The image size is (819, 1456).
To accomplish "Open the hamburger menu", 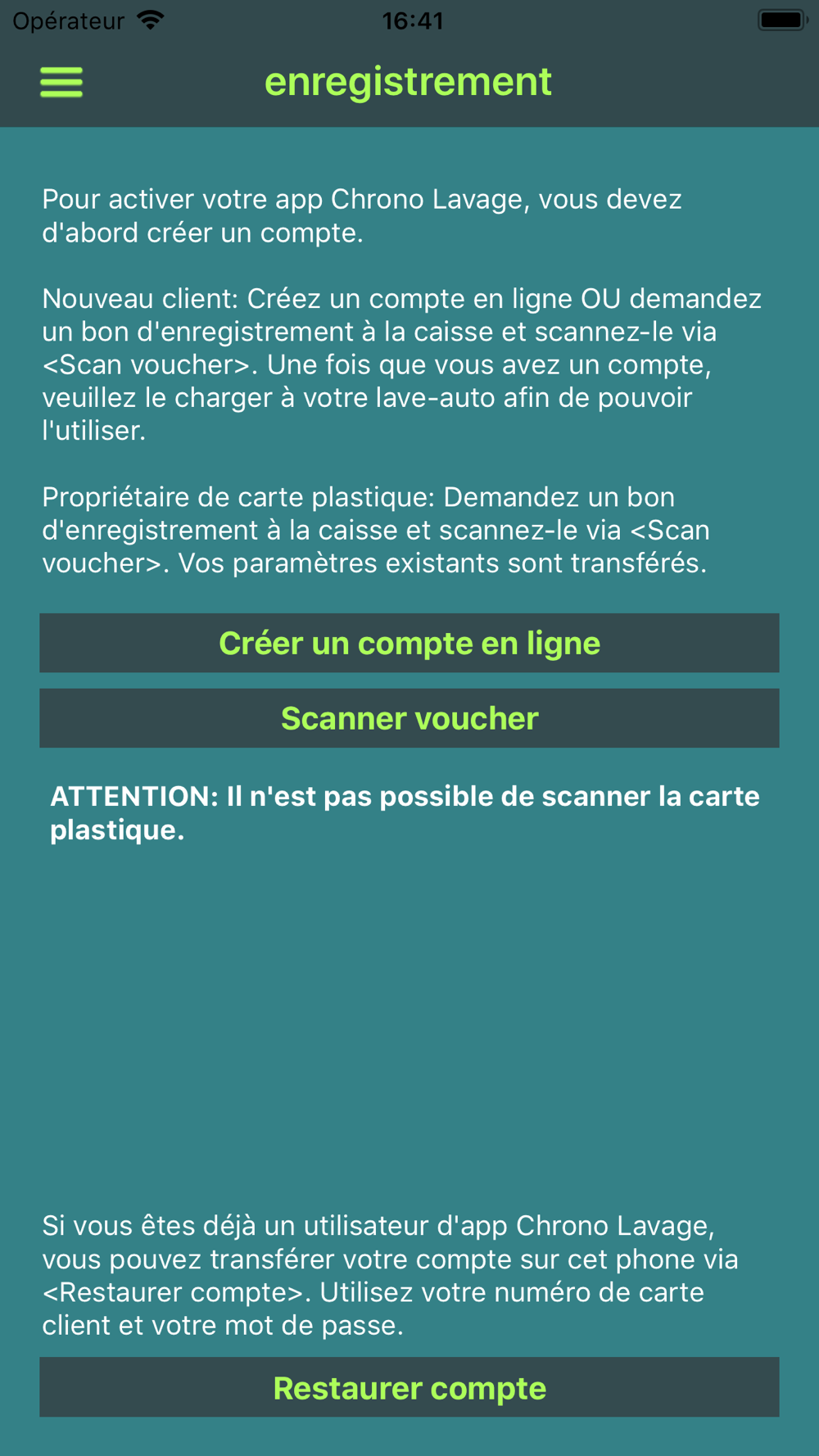I will tap(61, 82).
